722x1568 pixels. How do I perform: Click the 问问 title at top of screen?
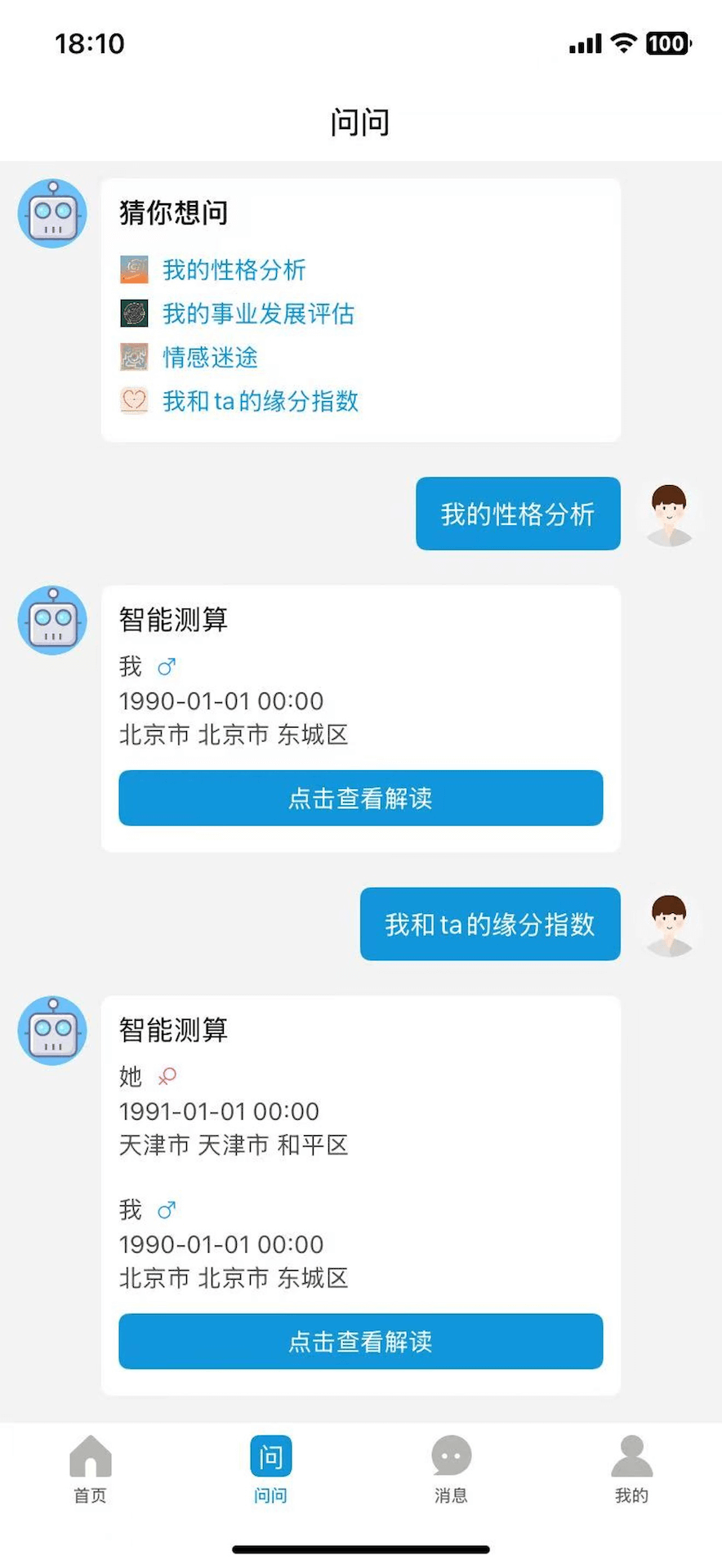click(x=360, y=121)
